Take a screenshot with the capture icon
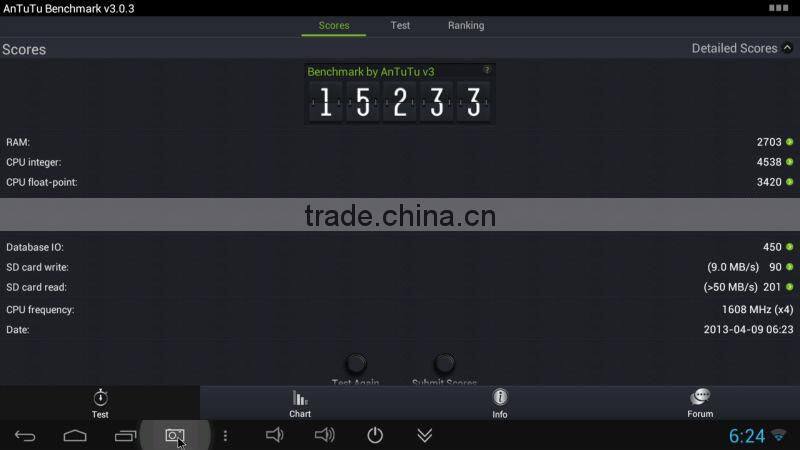800x450 pixels. (175, 435)
